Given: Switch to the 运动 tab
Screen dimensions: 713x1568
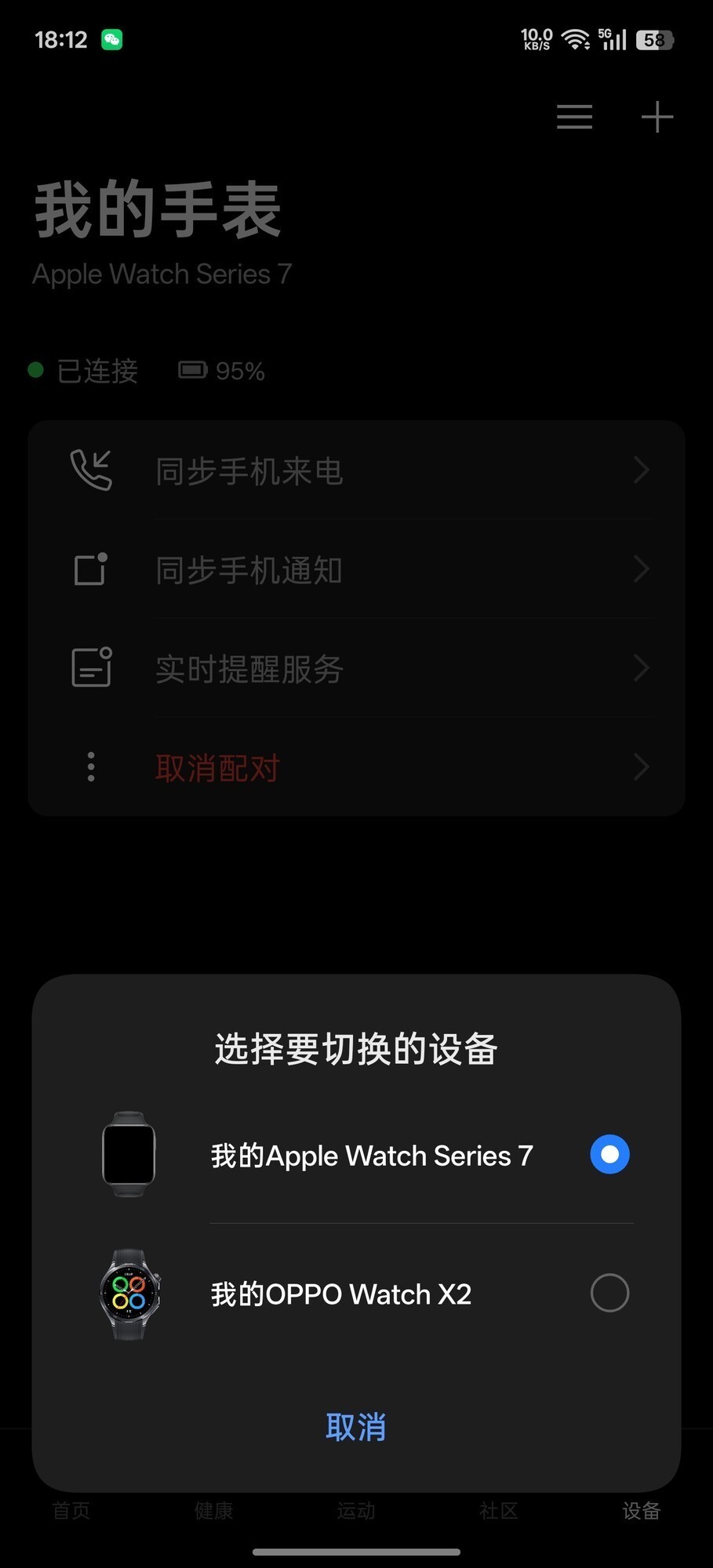Looking at the screenshot, I should pyautogui.click(x=356, y=1511).
